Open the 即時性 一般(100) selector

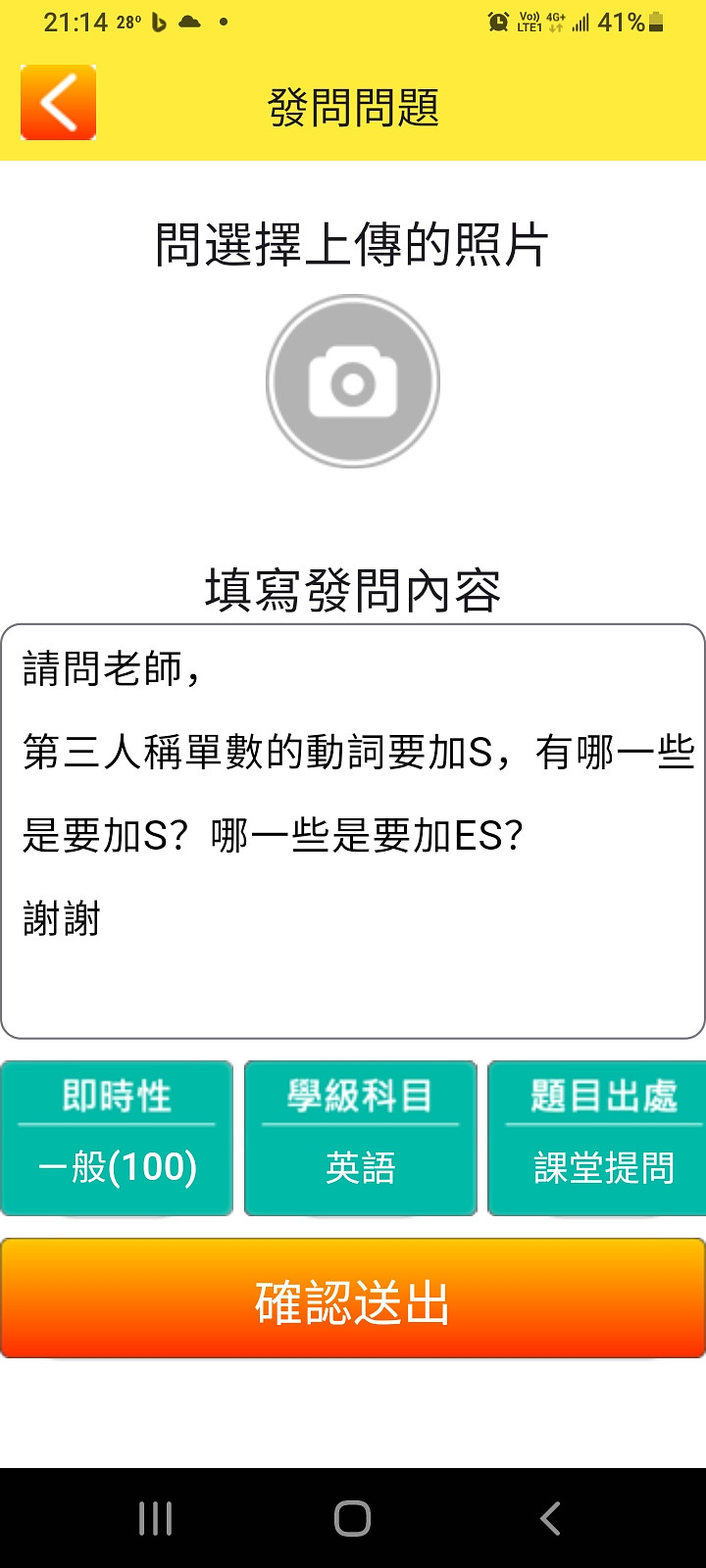coord(117,1138)
